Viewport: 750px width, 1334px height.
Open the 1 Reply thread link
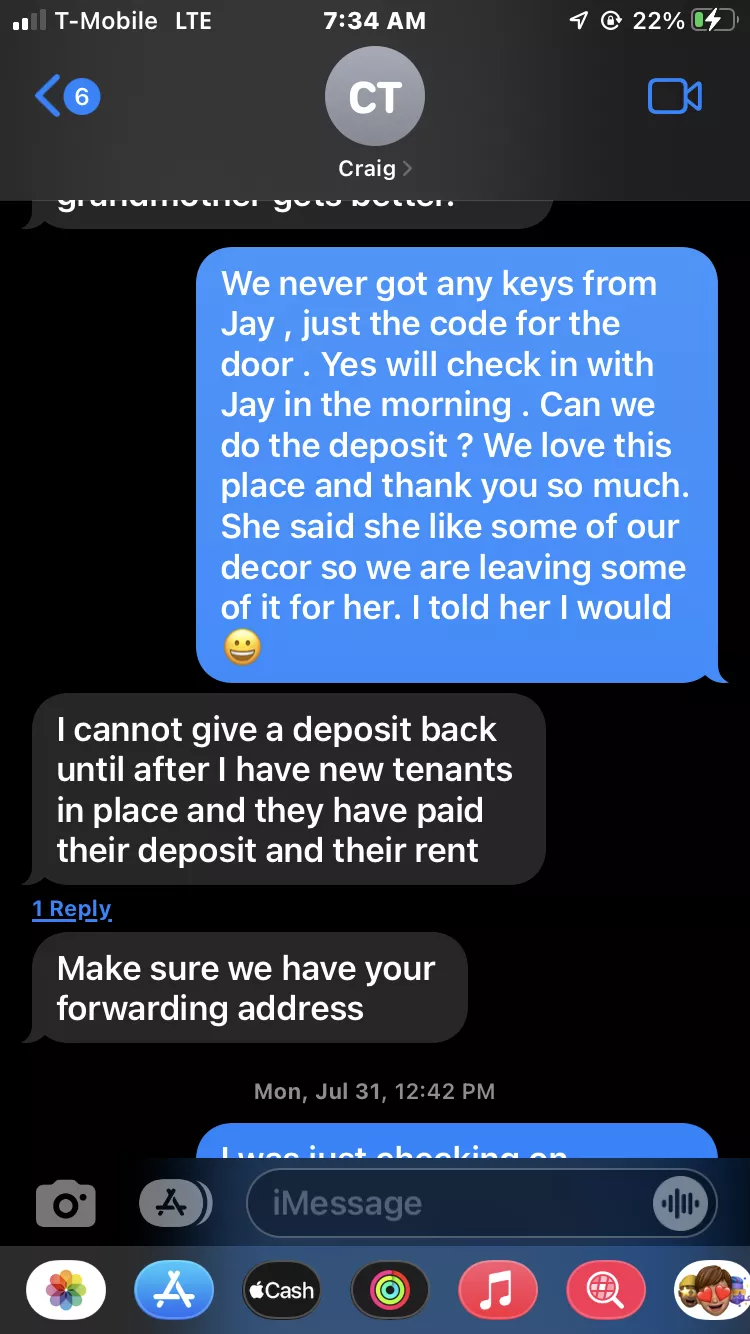(x=71, y=909)
